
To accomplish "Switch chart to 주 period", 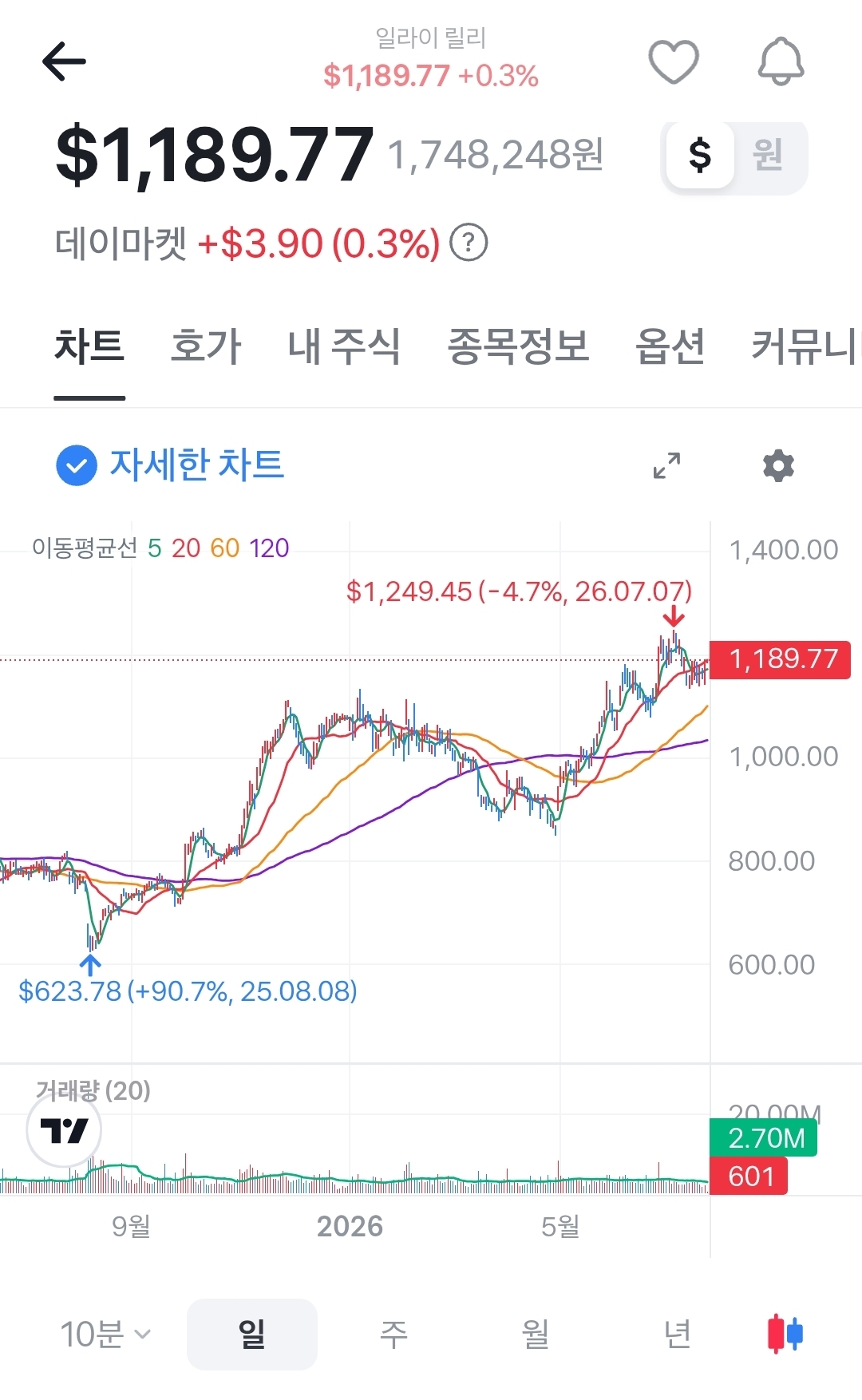I will 393,1334.
